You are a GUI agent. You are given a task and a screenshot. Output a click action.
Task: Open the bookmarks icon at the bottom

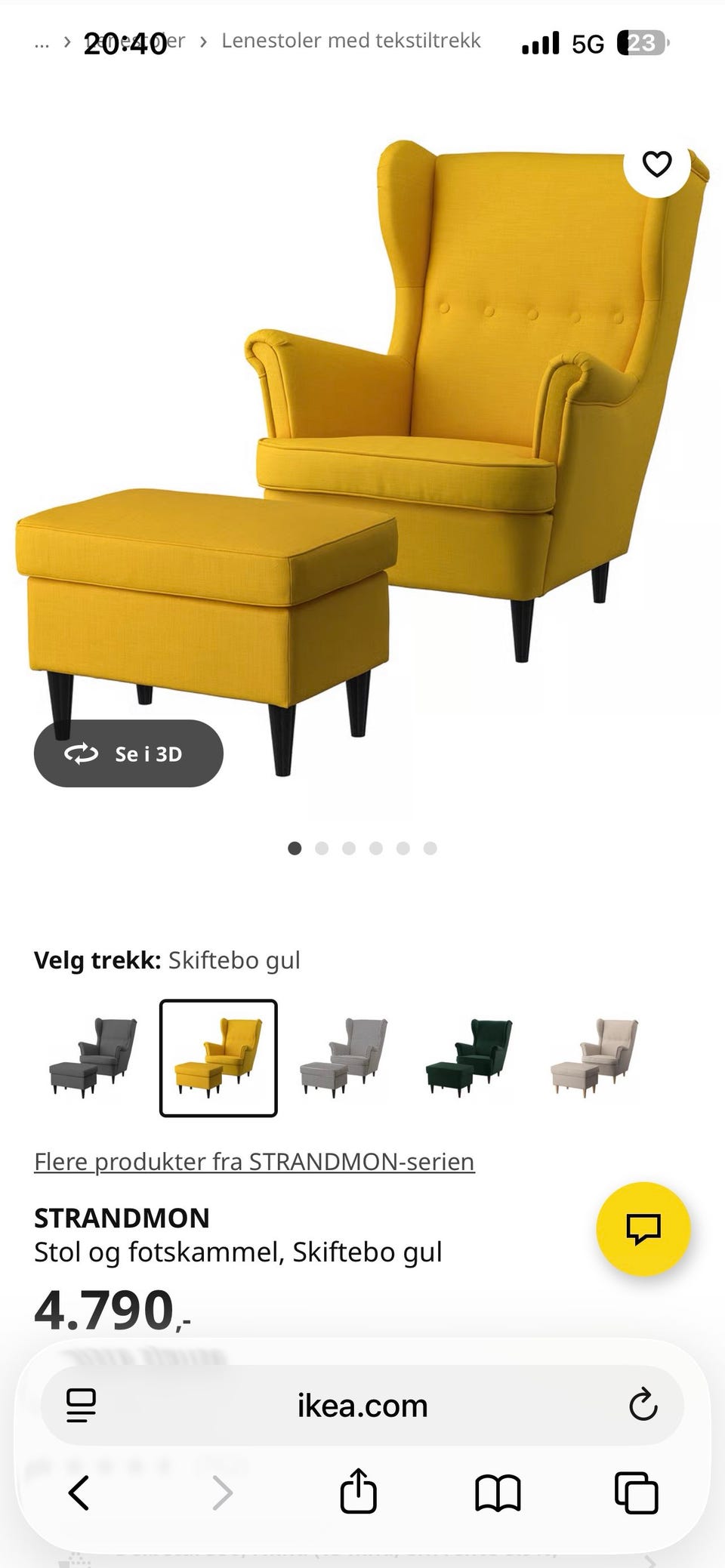tap(498, 1493)
